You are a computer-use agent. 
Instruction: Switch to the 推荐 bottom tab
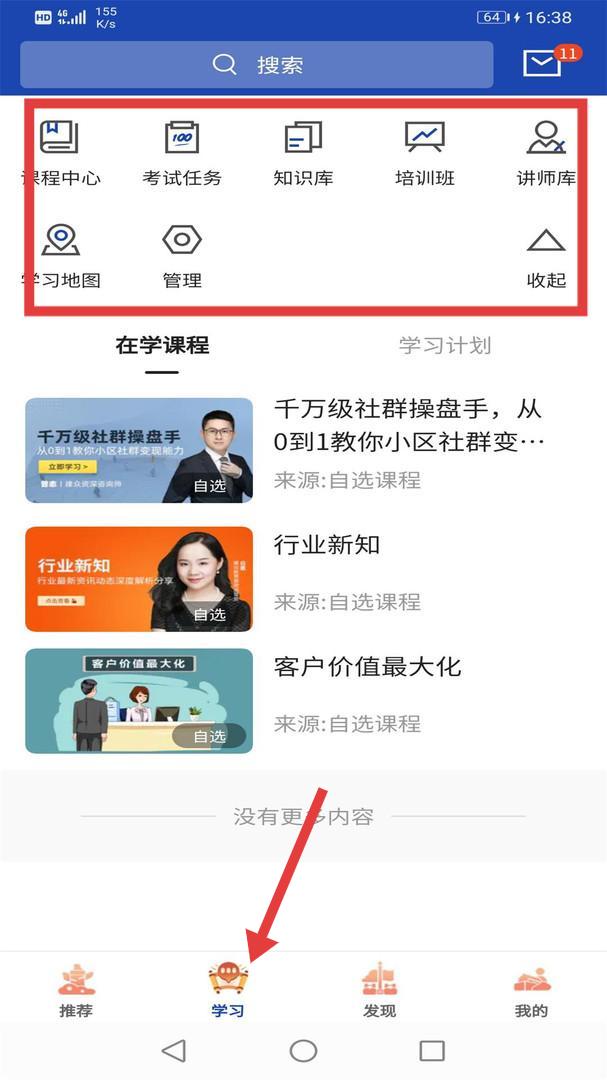[x=76, y=990]
